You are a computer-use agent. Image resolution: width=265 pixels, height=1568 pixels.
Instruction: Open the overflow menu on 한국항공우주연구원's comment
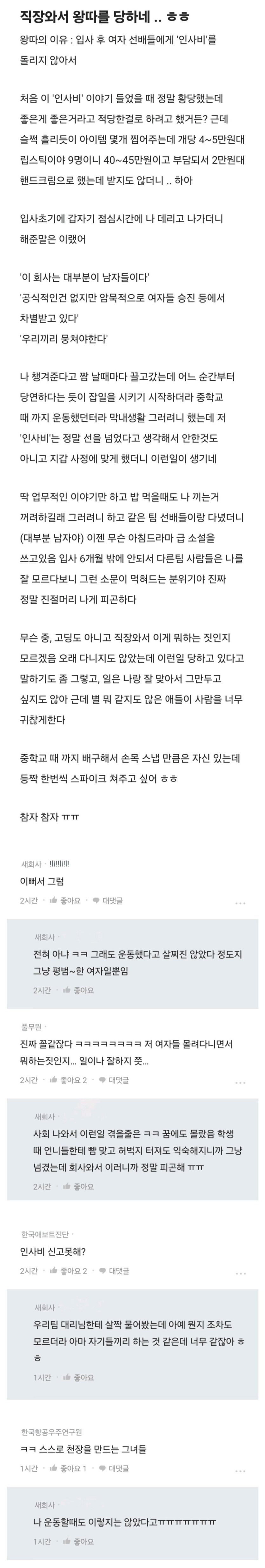pos(240,1470)
